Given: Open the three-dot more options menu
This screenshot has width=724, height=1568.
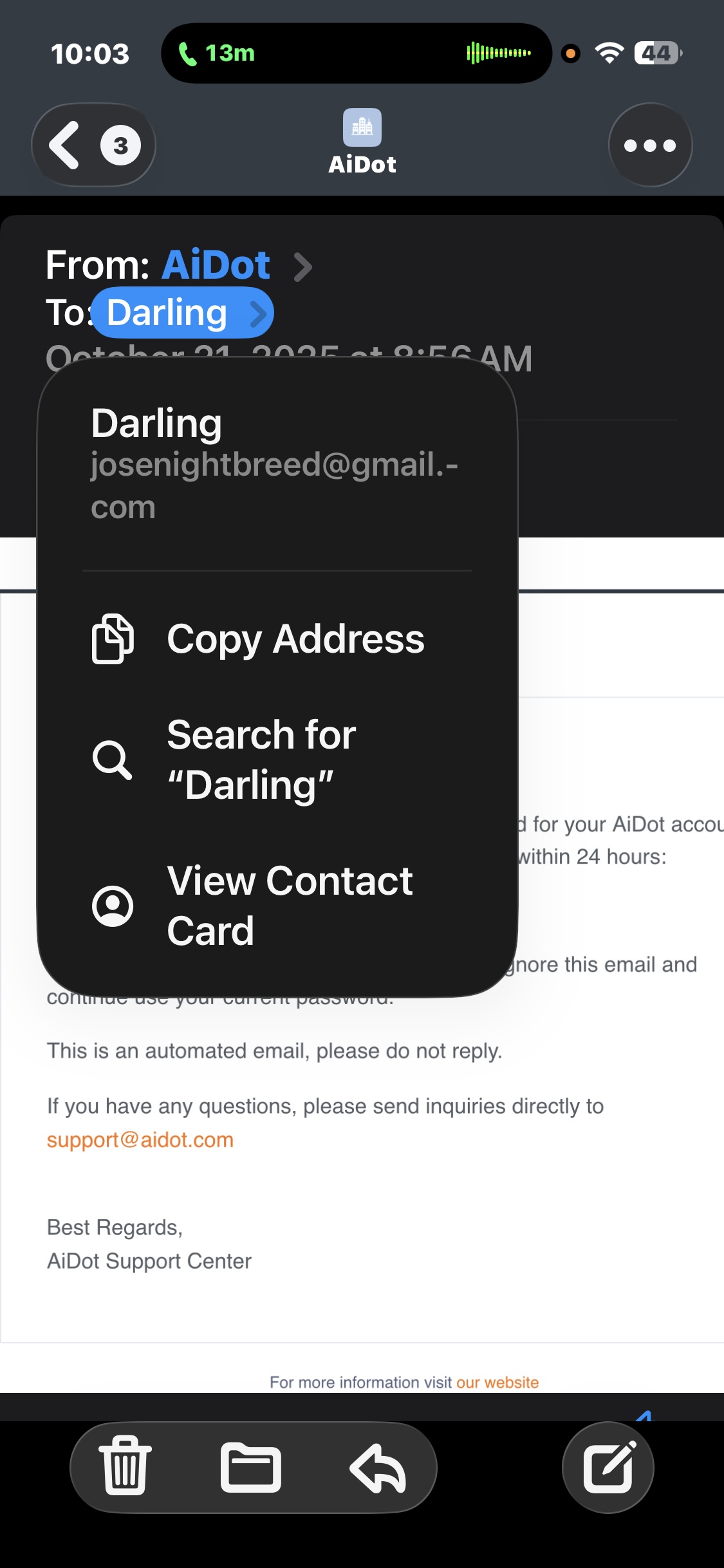Looking at the screenshot, I should tap(649, 145).
